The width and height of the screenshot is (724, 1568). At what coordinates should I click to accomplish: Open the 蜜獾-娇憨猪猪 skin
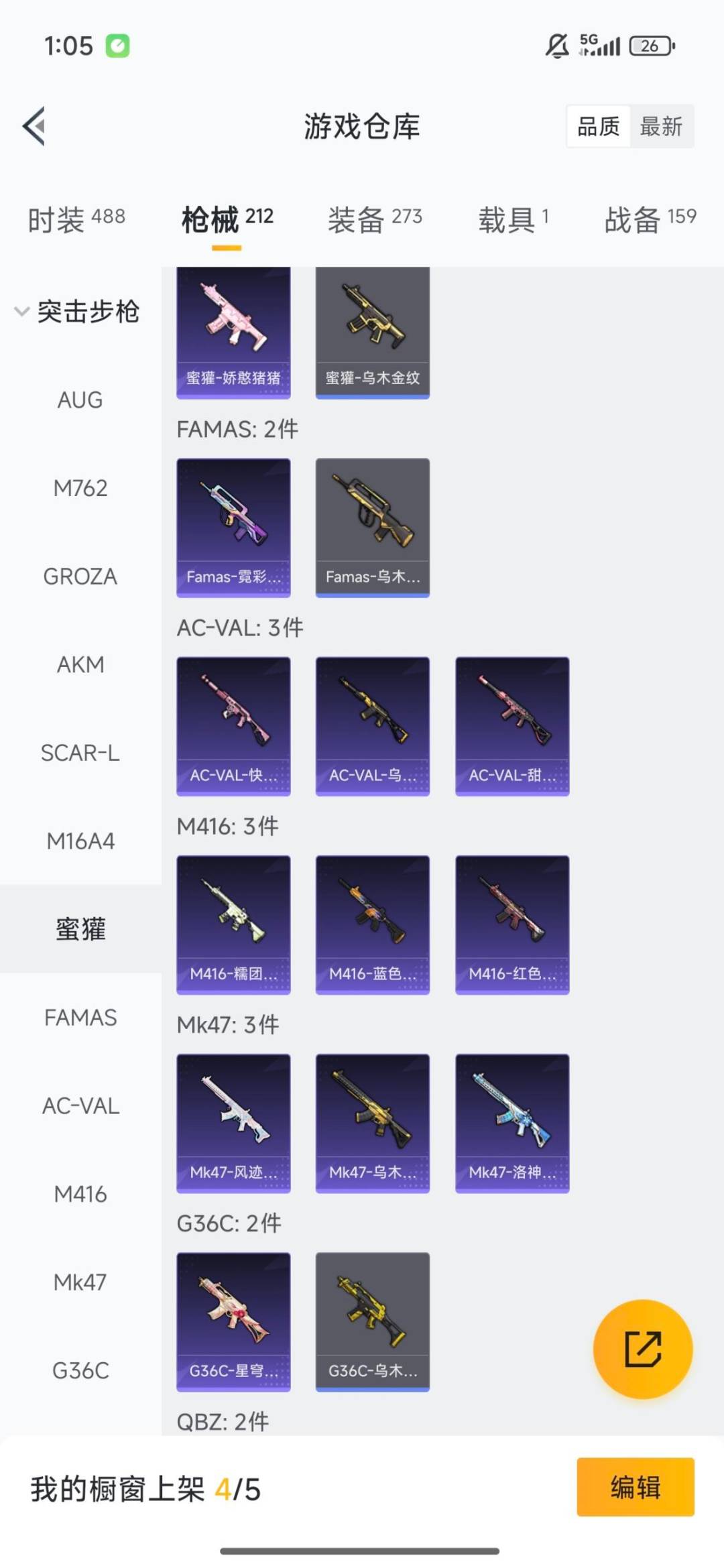tap(233, 333)
